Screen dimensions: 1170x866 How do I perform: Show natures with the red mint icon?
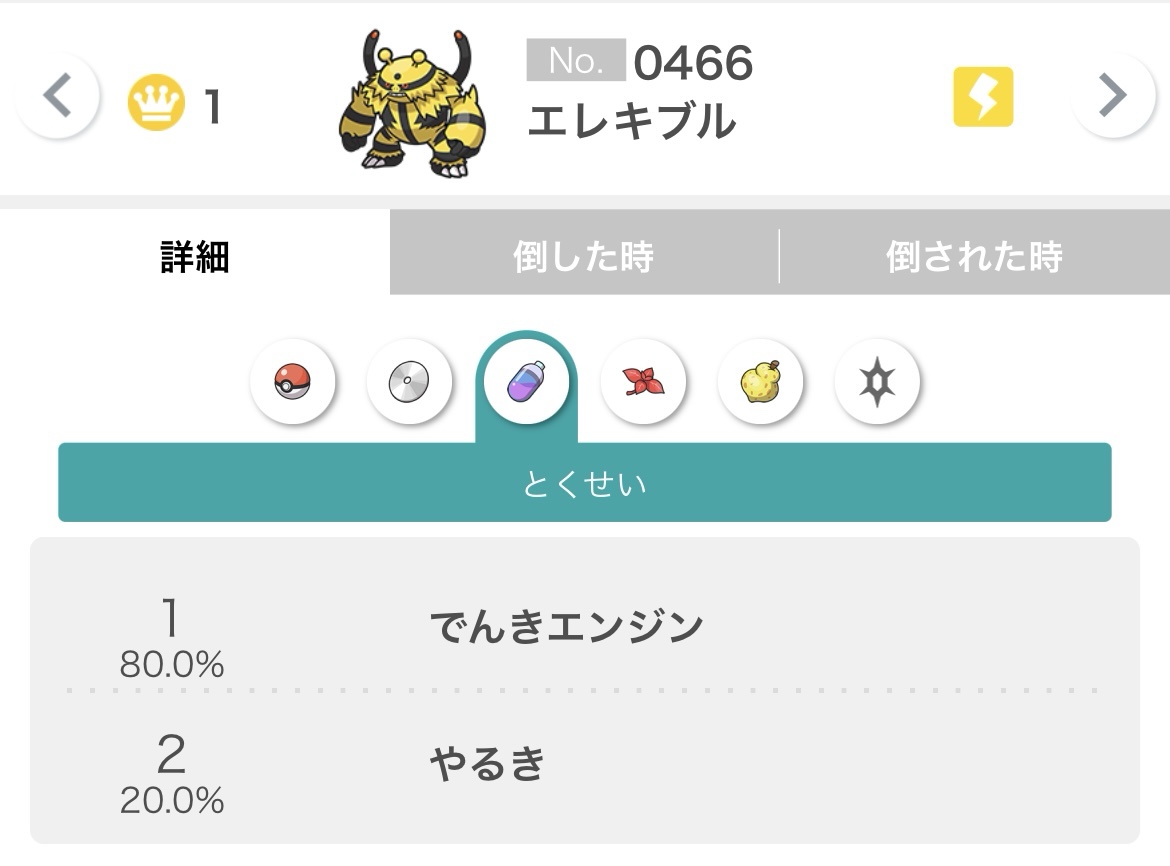click(x=643, y=382)
